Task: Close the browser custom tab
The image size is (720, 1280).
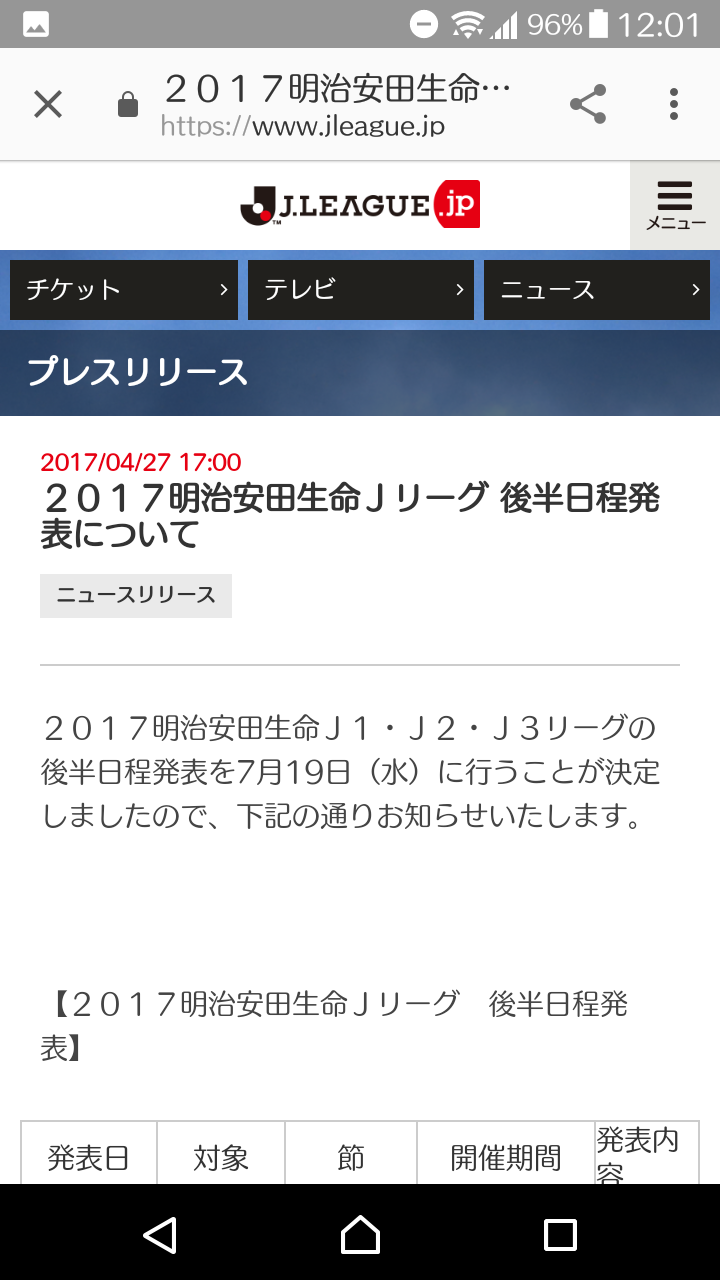Action: pyautogui.click(x=48, y=104)
